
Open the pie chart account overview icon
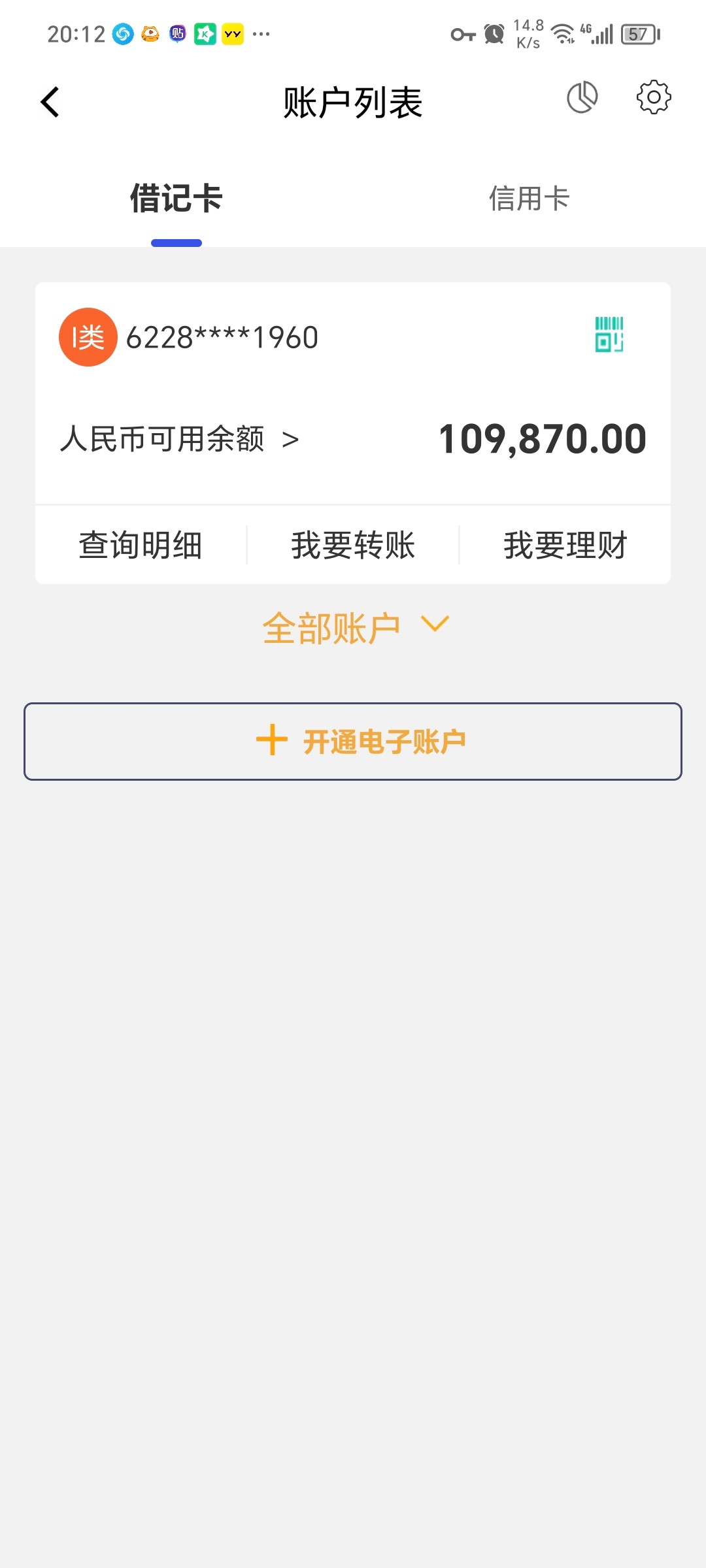click(581, 98)
